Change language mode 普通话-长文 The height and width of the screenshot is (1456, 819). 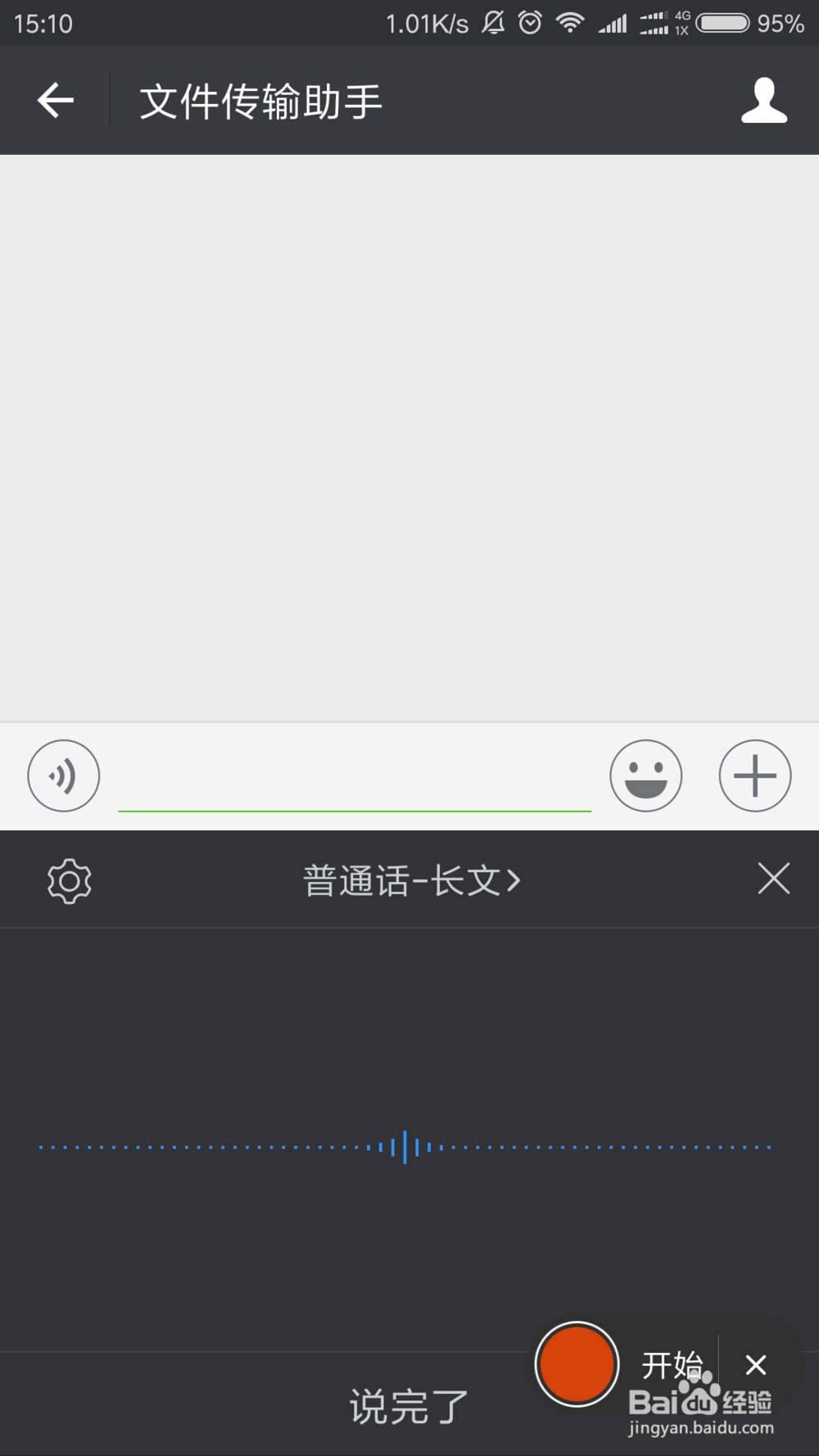click(x=412, y=881)
